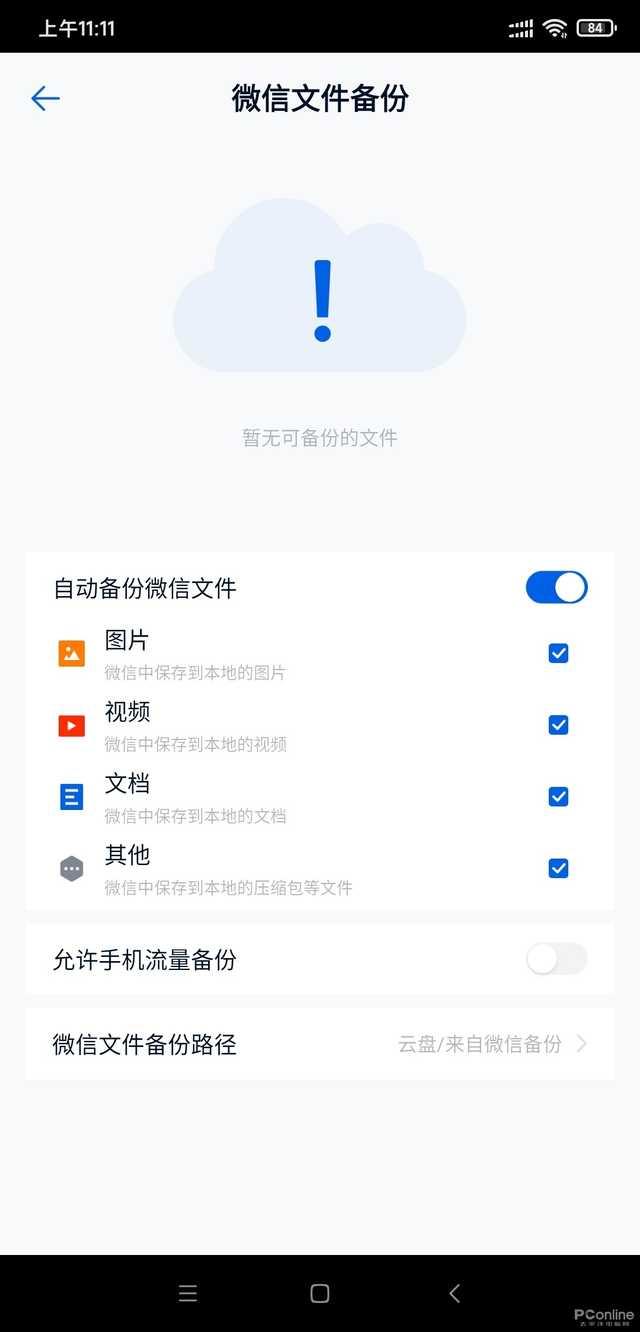This screenshot has height=1332, width=640.
Task: Go back from 微信文件备份 page
Action: [x=45, y=98]
